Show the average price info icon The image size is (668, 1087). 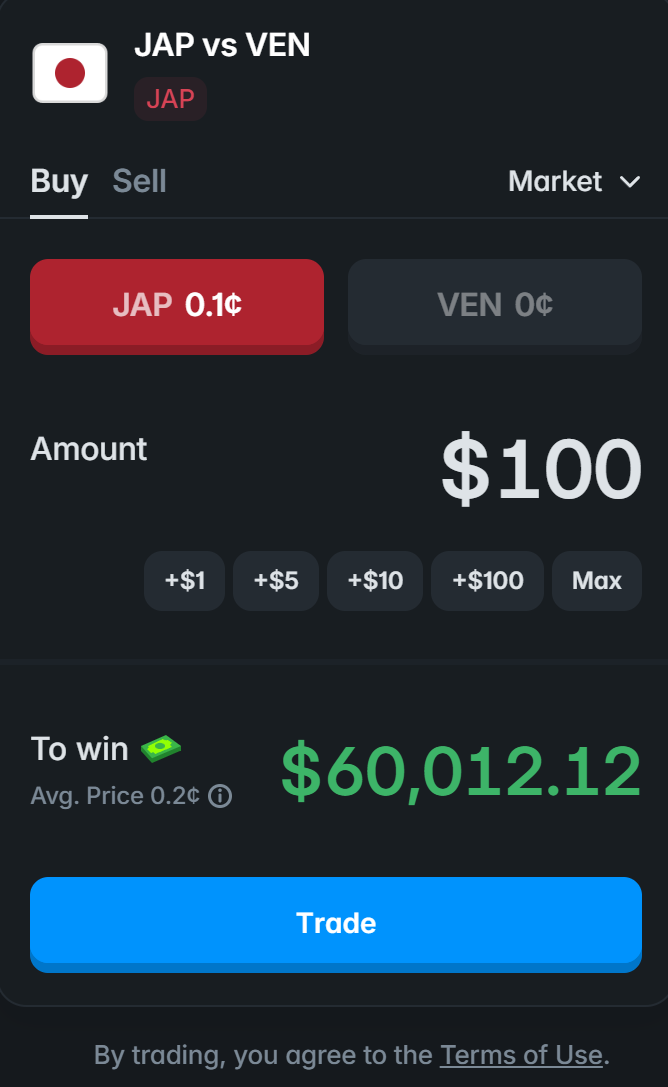click(220, 796)
